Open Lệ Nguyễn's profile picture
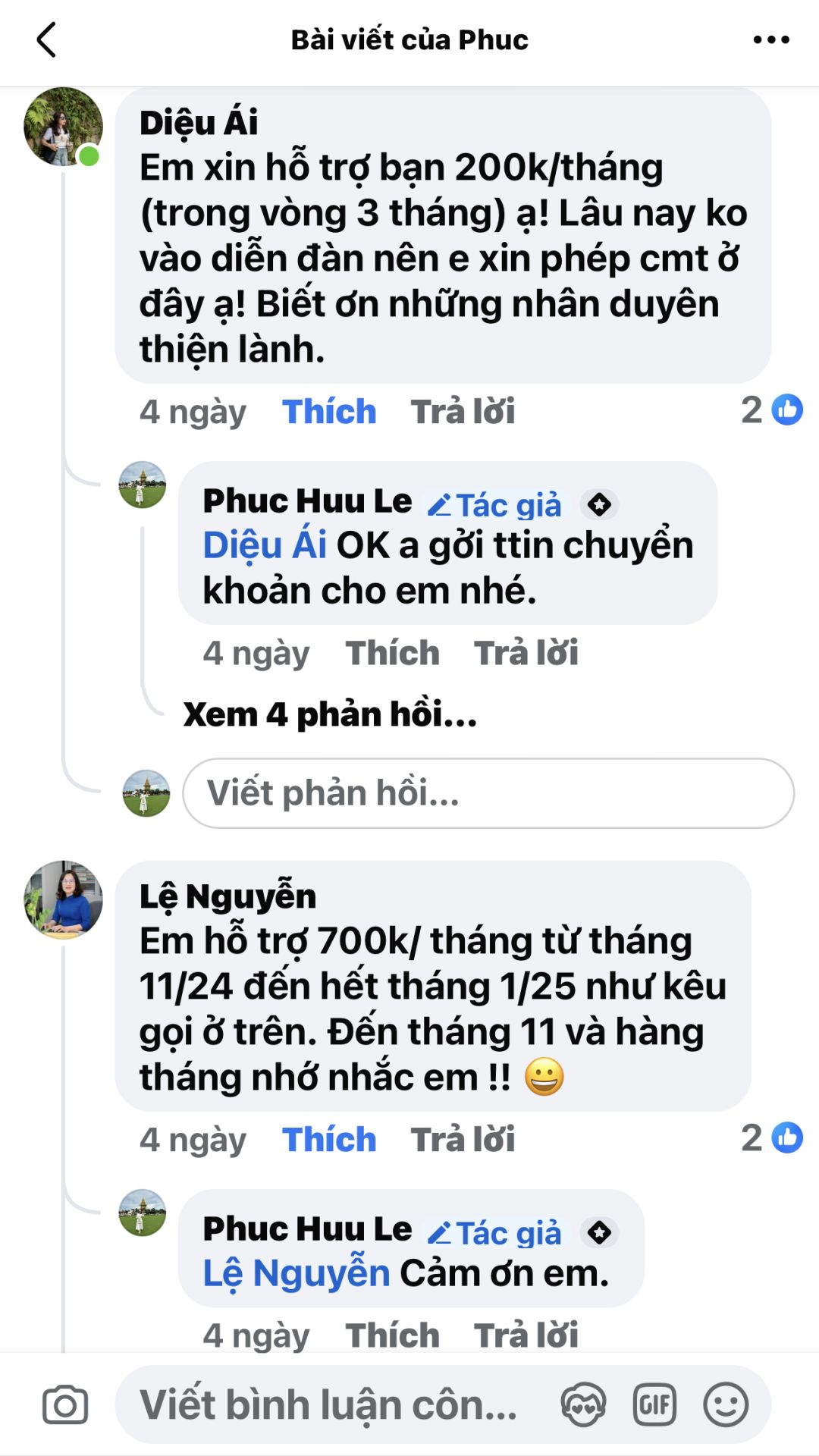This screenshot has height=1456, width=819. [x=63, y=899]
